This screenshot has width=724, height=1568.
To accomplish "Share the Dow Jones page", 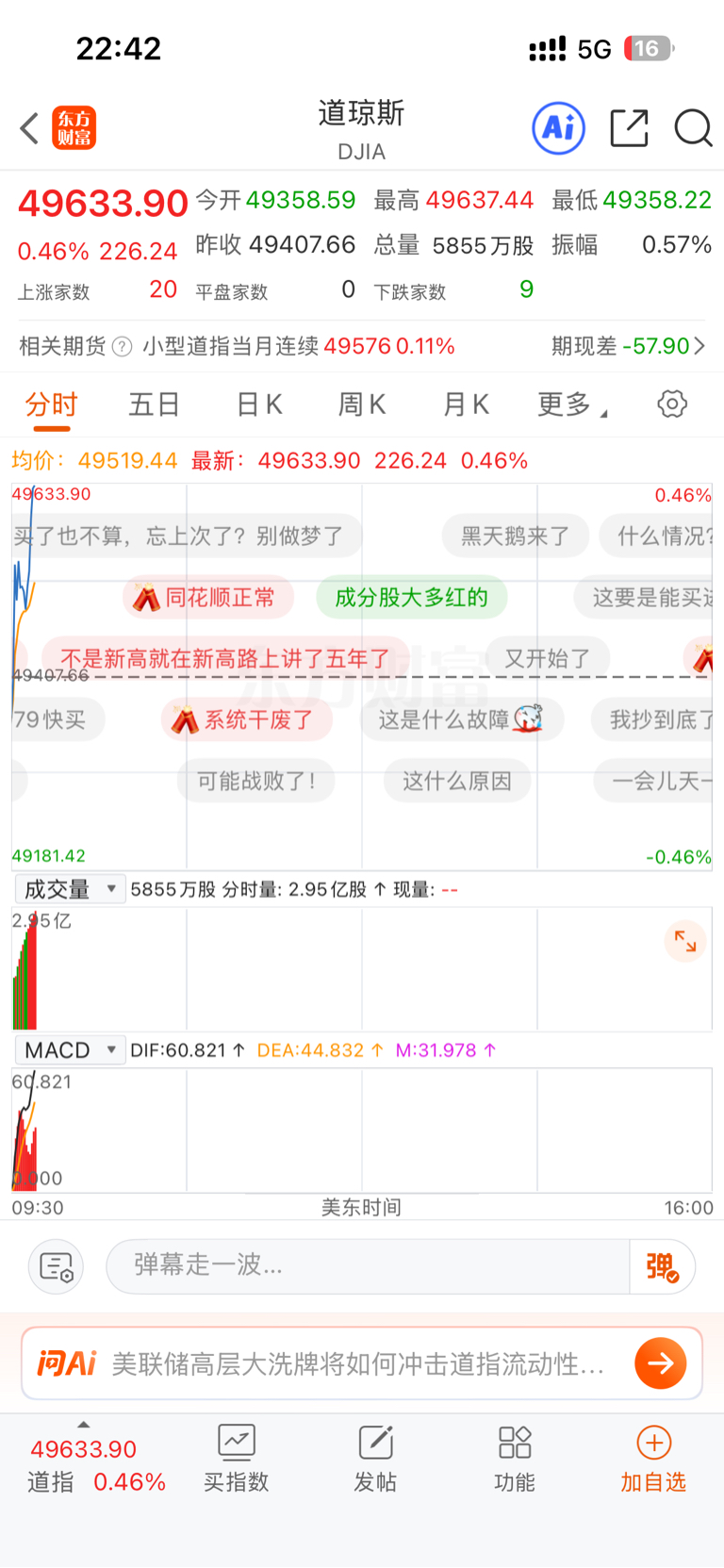I will point(629,128).
